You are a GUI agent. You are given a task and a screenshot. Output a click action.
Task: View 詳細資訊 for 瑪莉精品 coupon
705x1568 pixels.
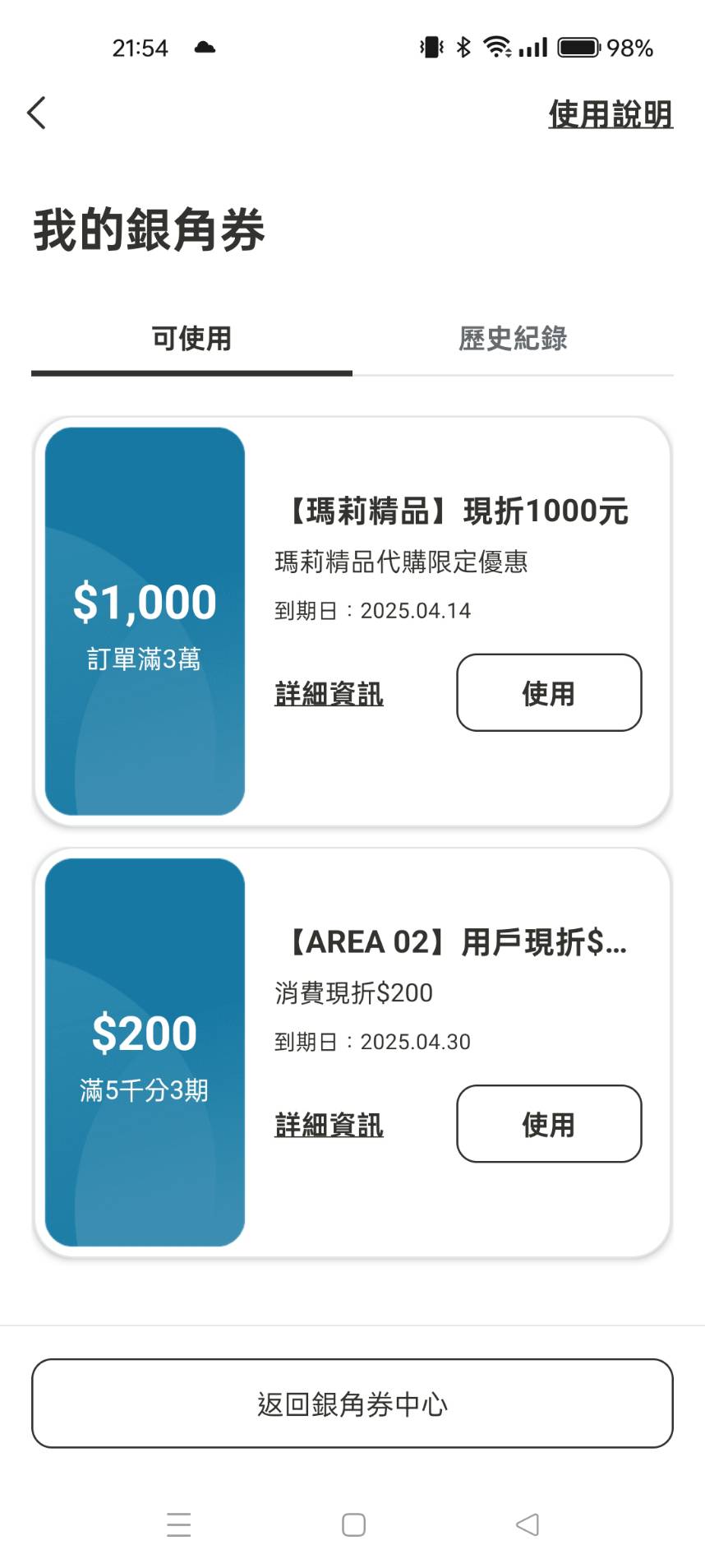tap(329, 693)
